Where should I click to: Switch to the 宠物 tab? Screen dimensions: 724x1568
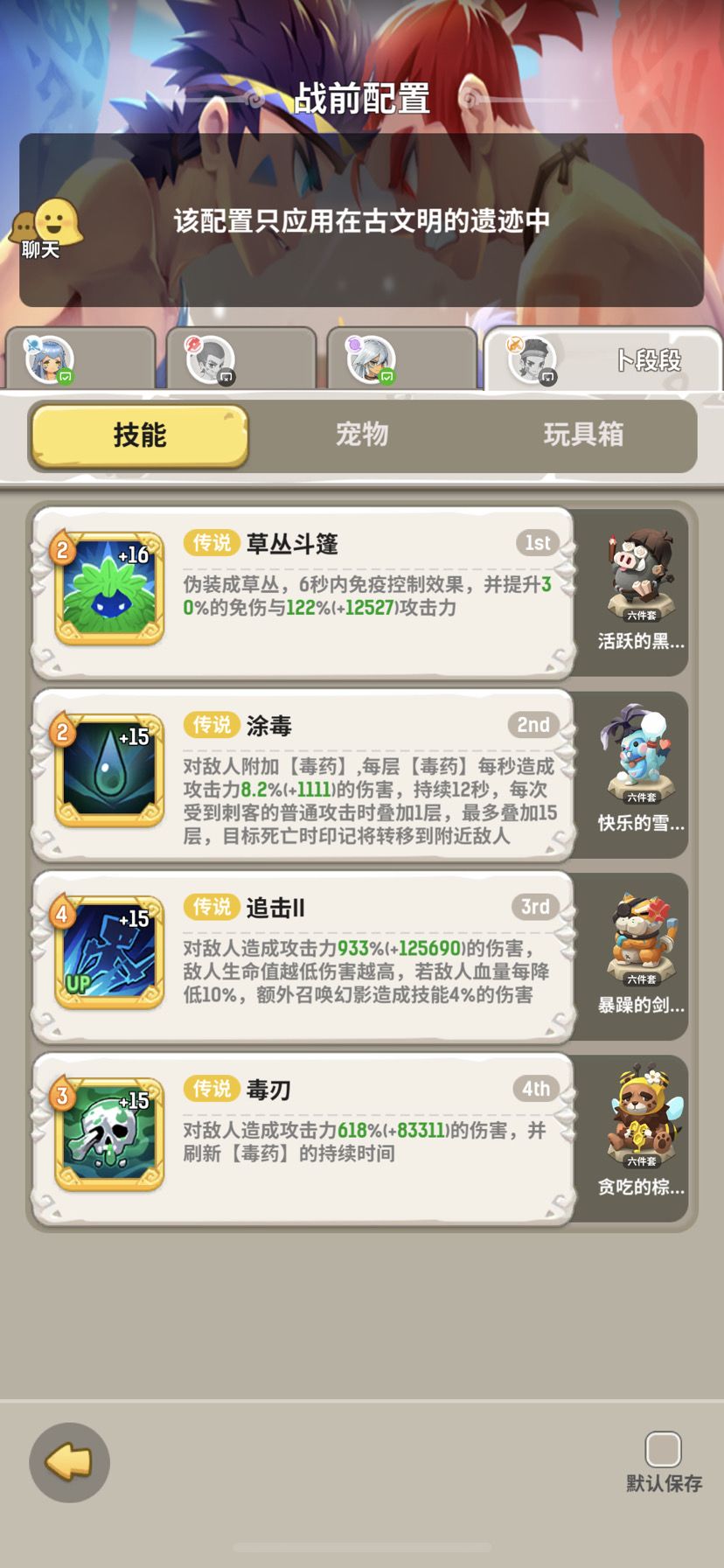click(x=362, y=436)
